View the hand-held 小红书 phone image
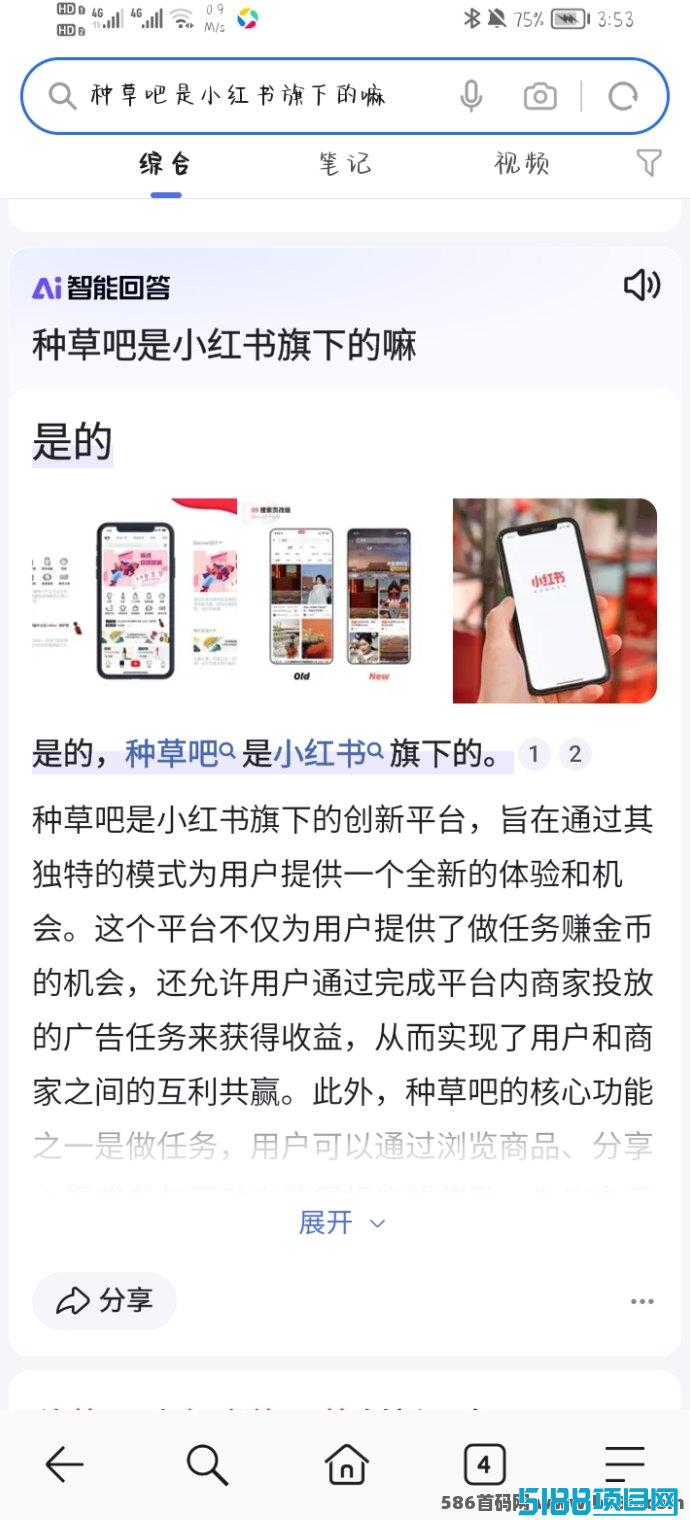This screenshot has width=690, height=1520. pos(555,601)
